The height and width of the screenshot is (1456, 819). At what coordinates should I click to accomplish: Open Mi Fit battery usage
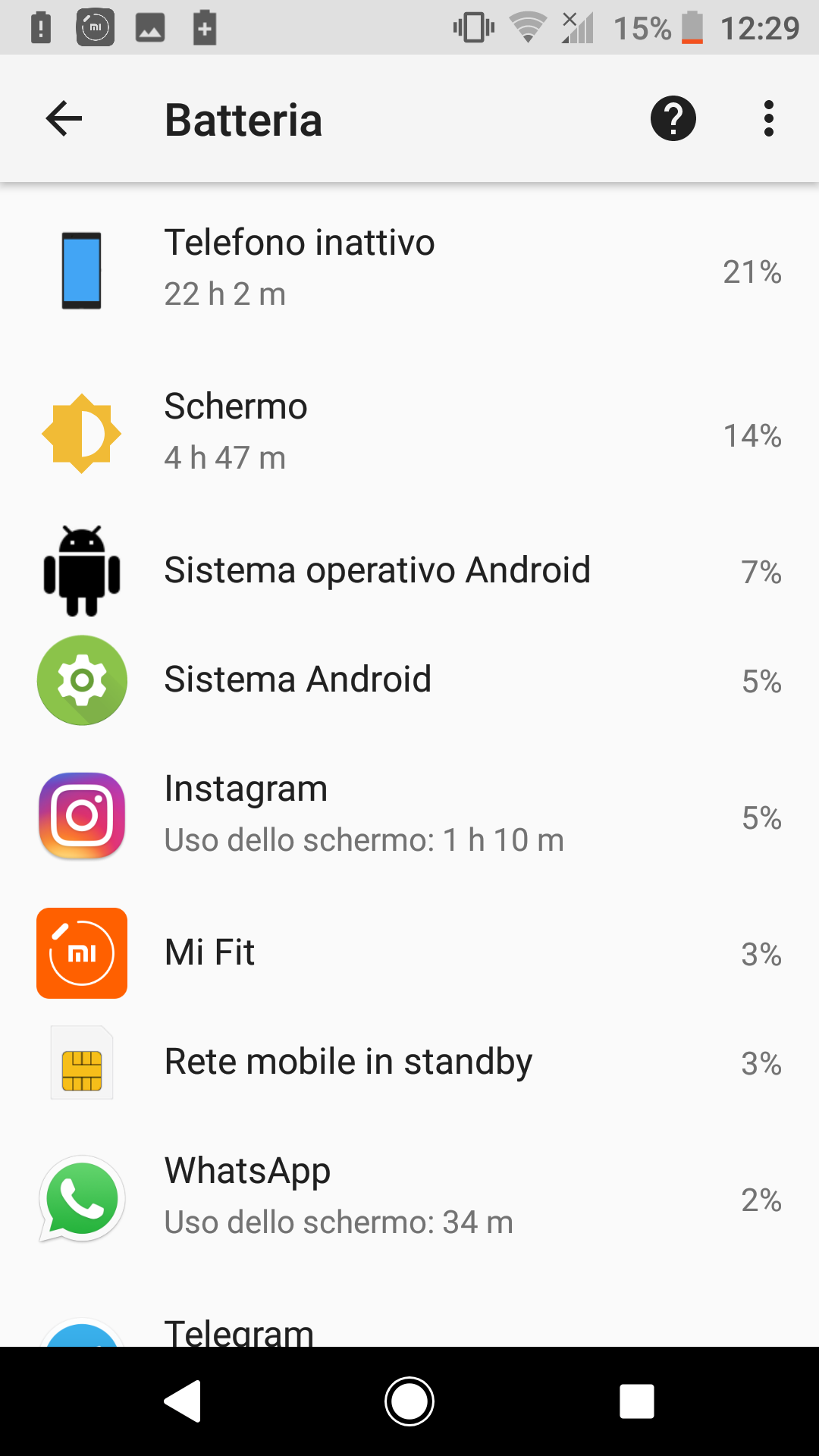409,953
